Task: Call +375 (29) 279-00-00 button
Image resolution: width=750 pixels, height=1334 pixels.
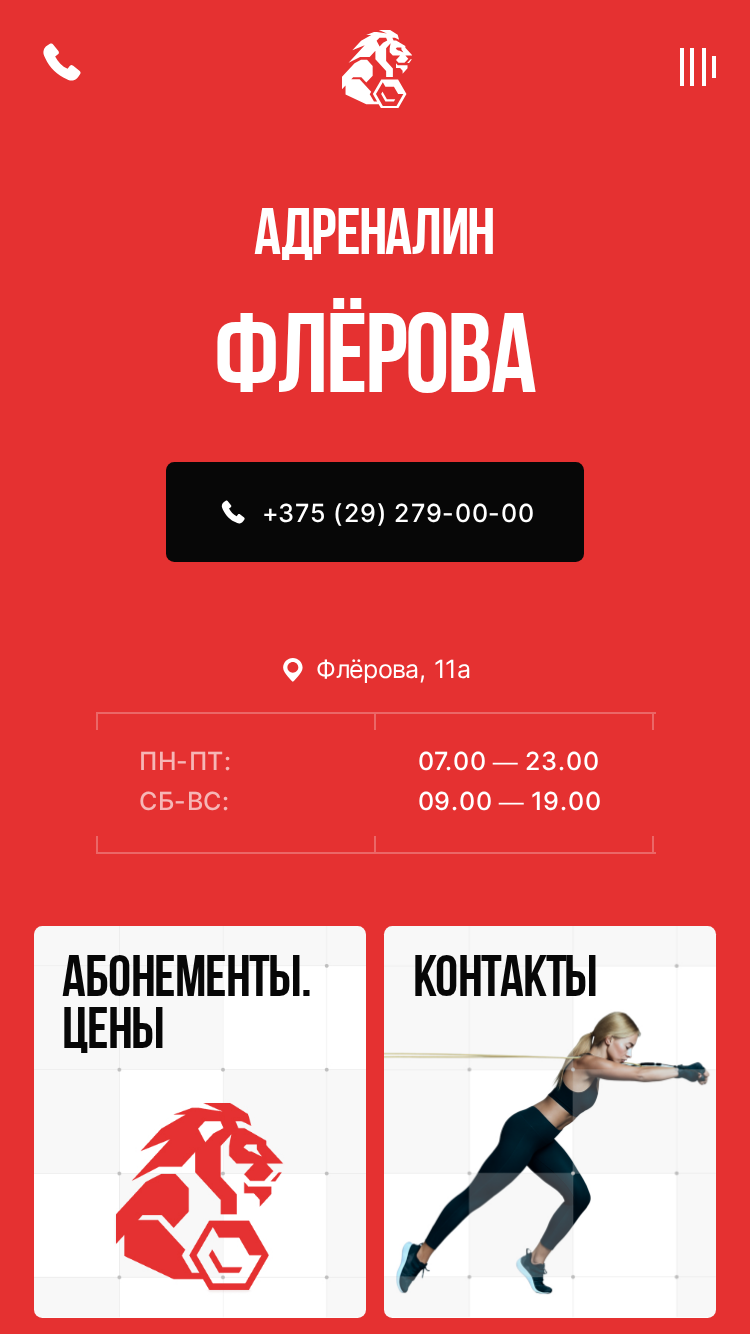Action: [375, 512]
